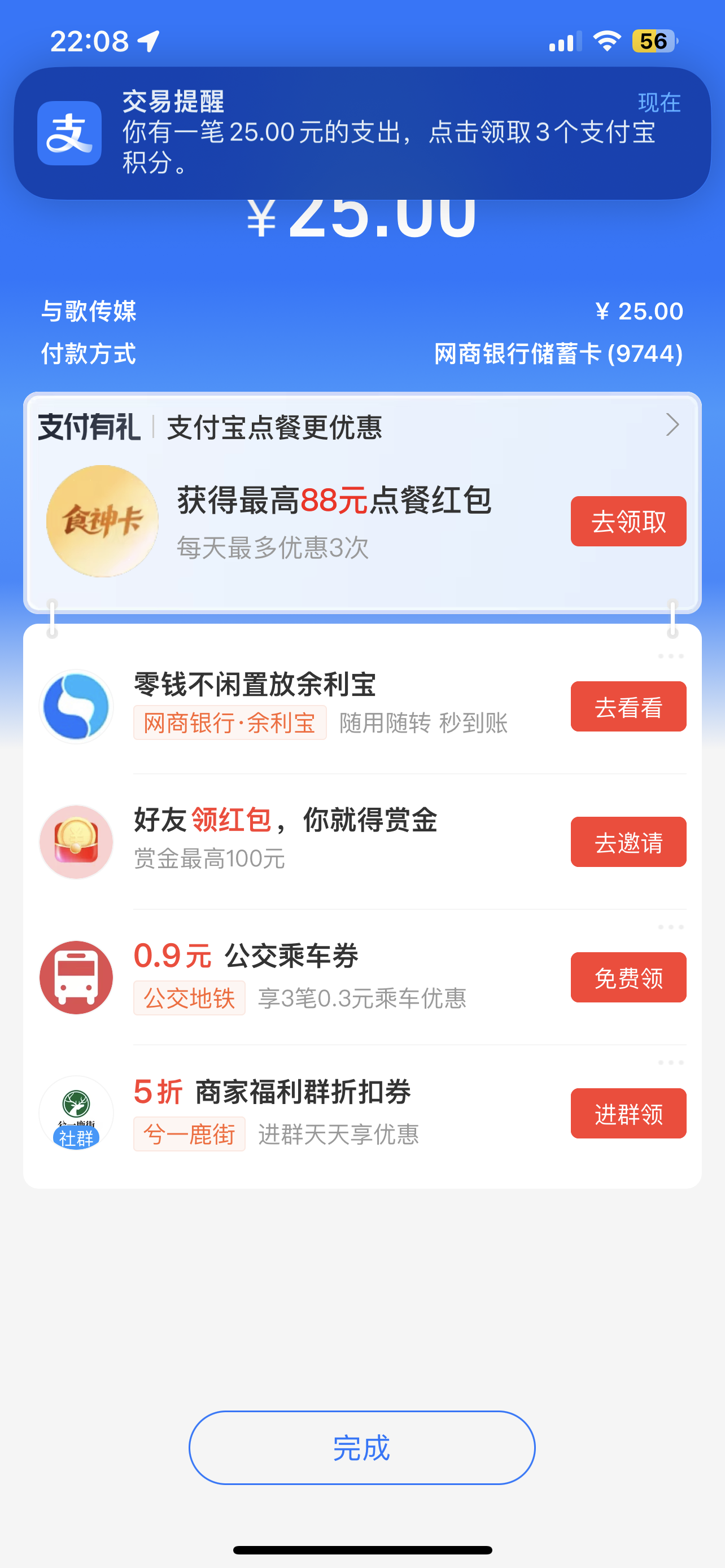
Task: Join merchant group via 进群领
Action: click(628, 1113)
